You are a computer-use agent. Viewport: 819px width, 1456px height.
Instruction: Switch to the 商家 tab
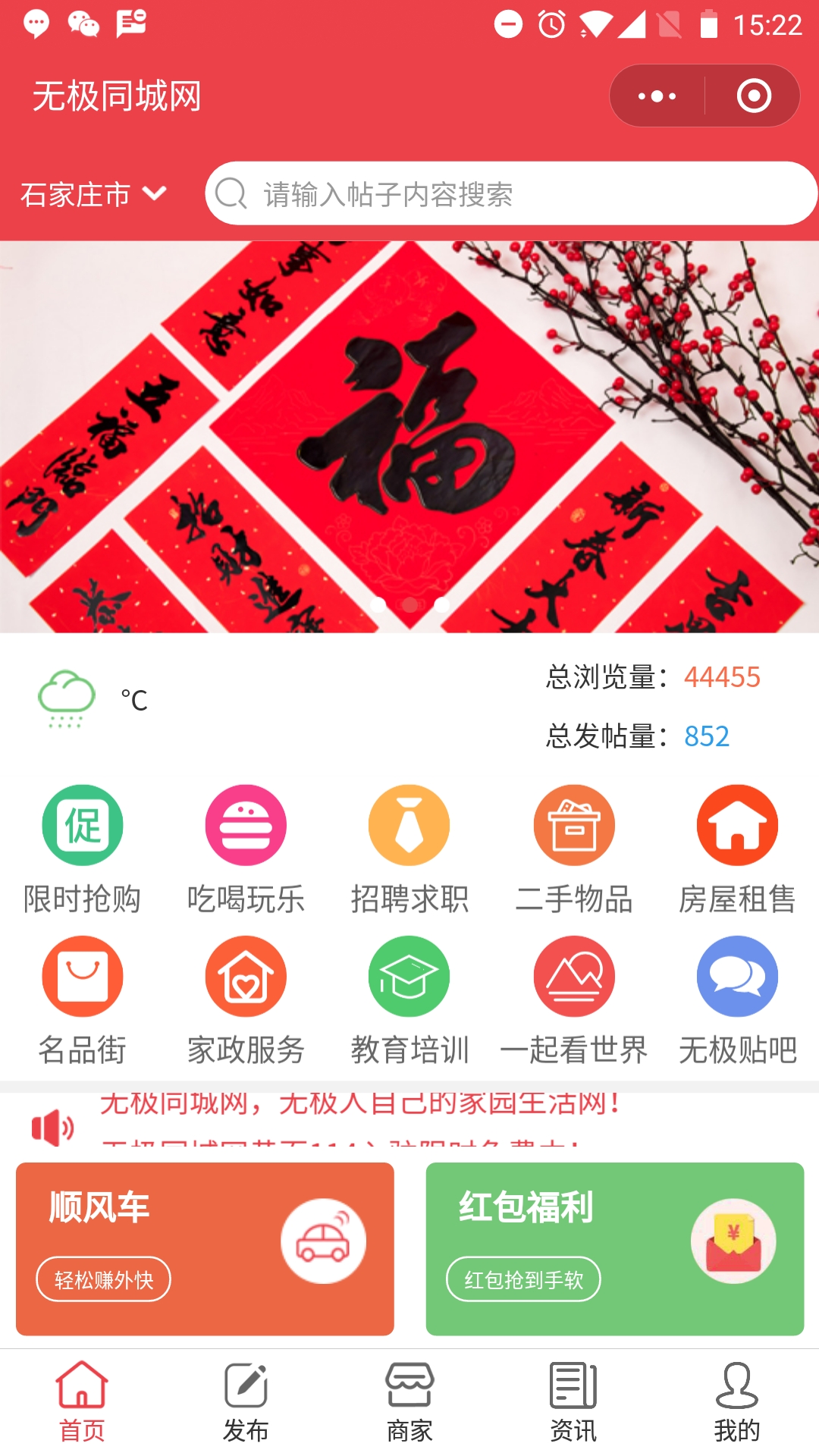click(409, 1401)
